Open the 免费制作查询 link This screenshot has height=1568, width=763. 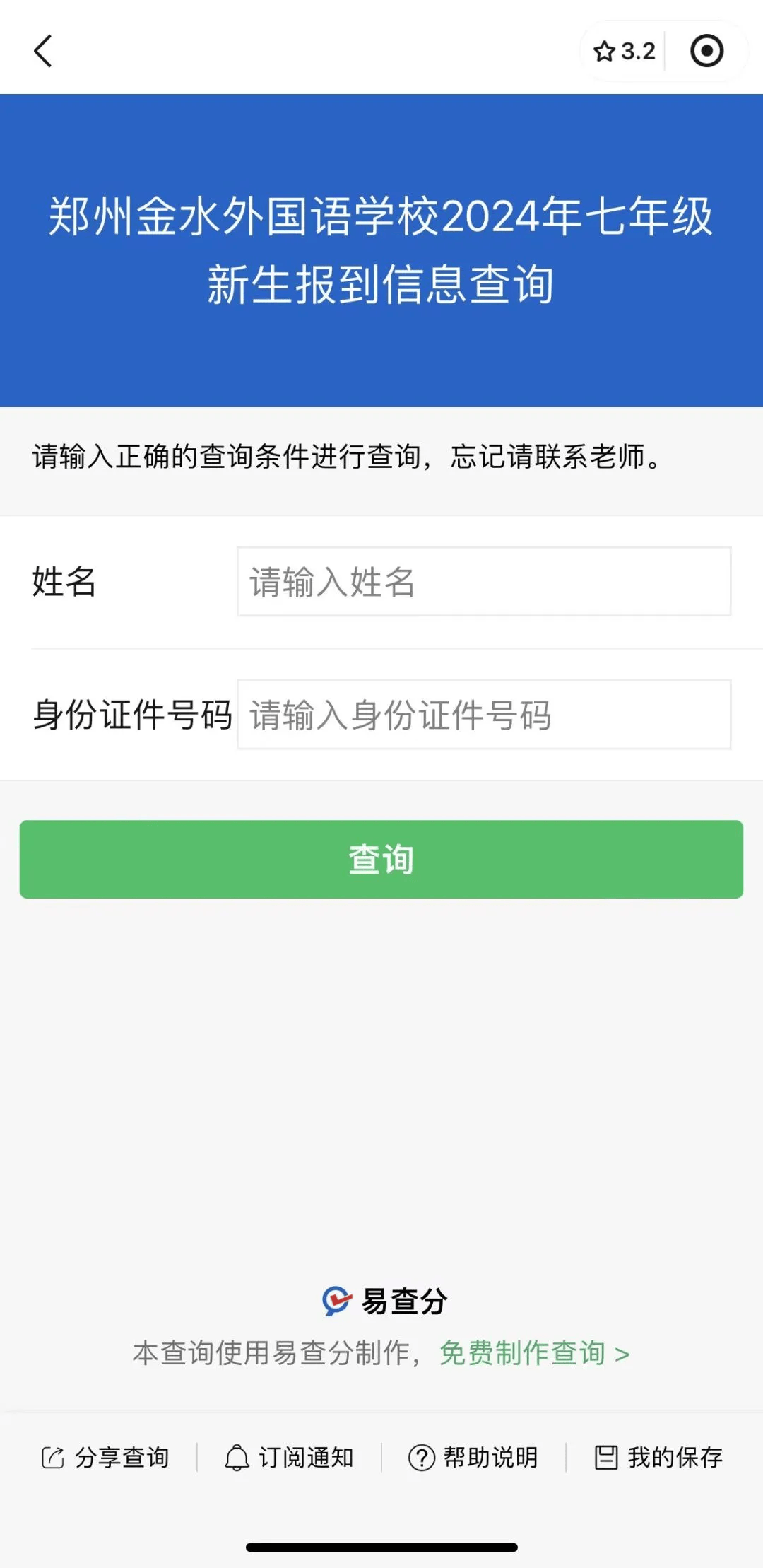(534, 1353)
